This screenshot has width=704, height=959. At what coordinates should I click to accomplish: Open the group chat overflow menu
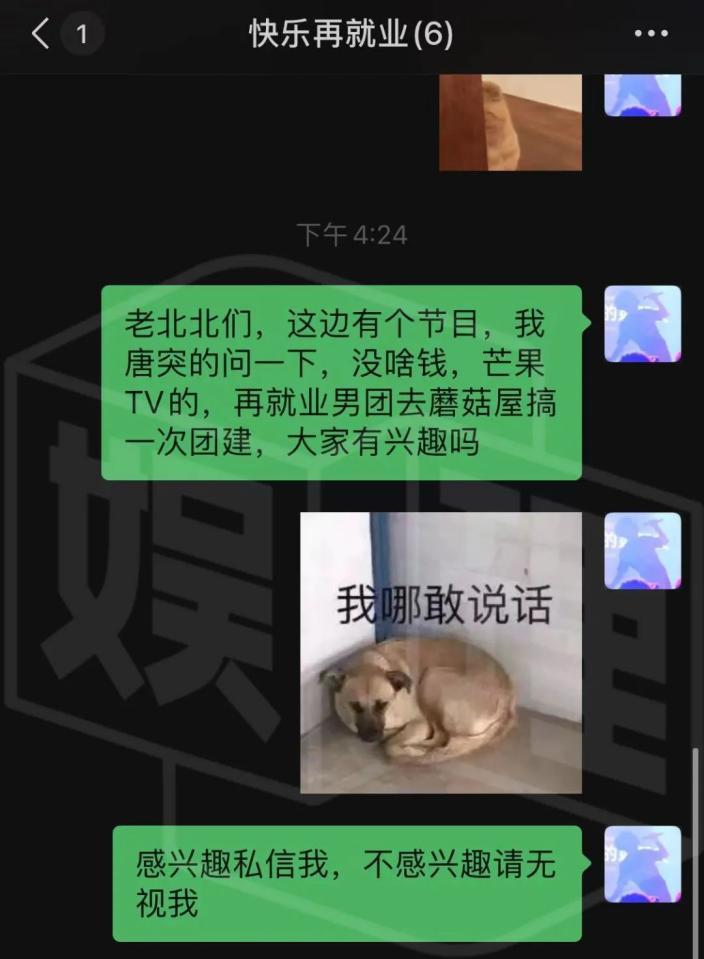click(x=651, y=35)
